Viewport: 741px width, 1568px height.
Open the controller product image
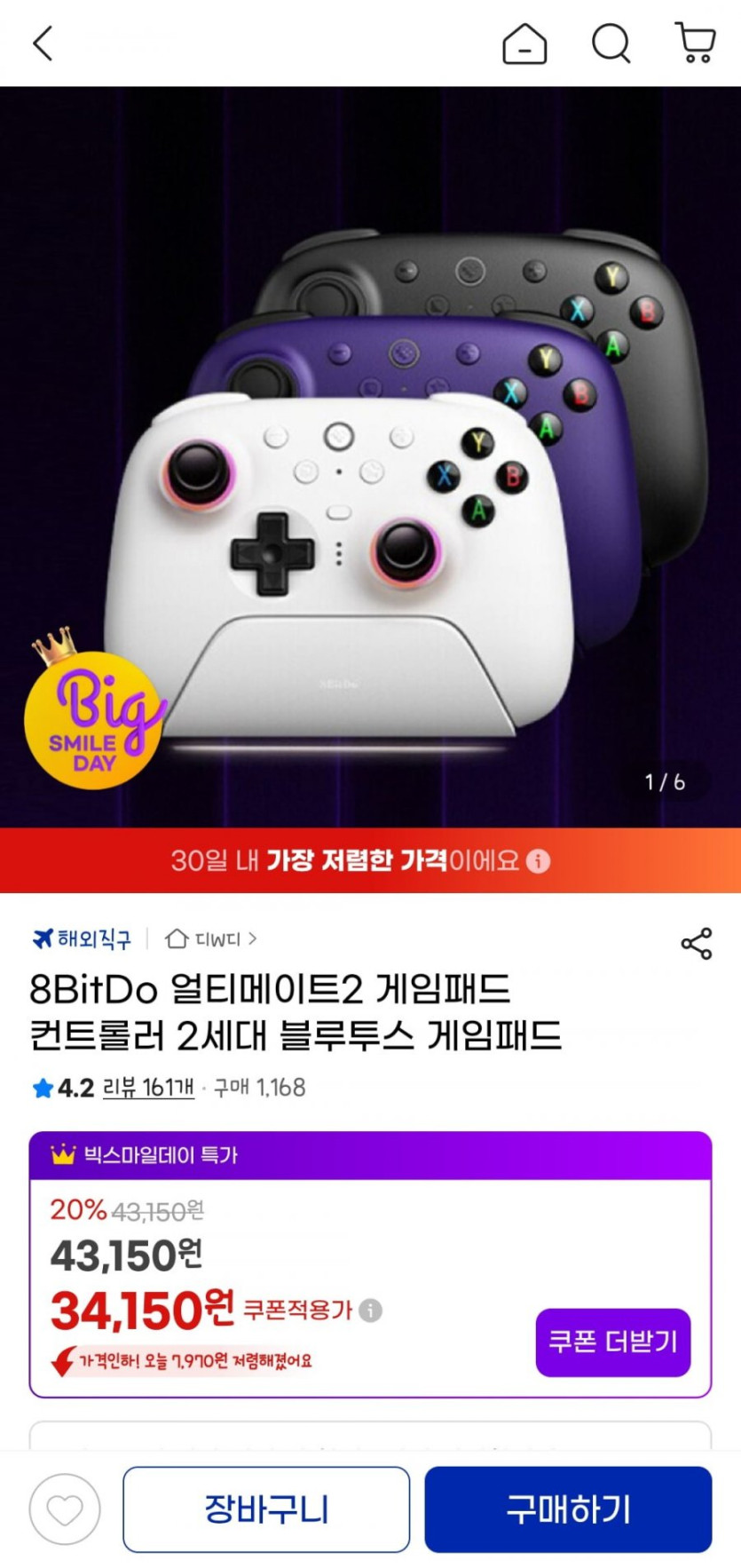(370, 456)
